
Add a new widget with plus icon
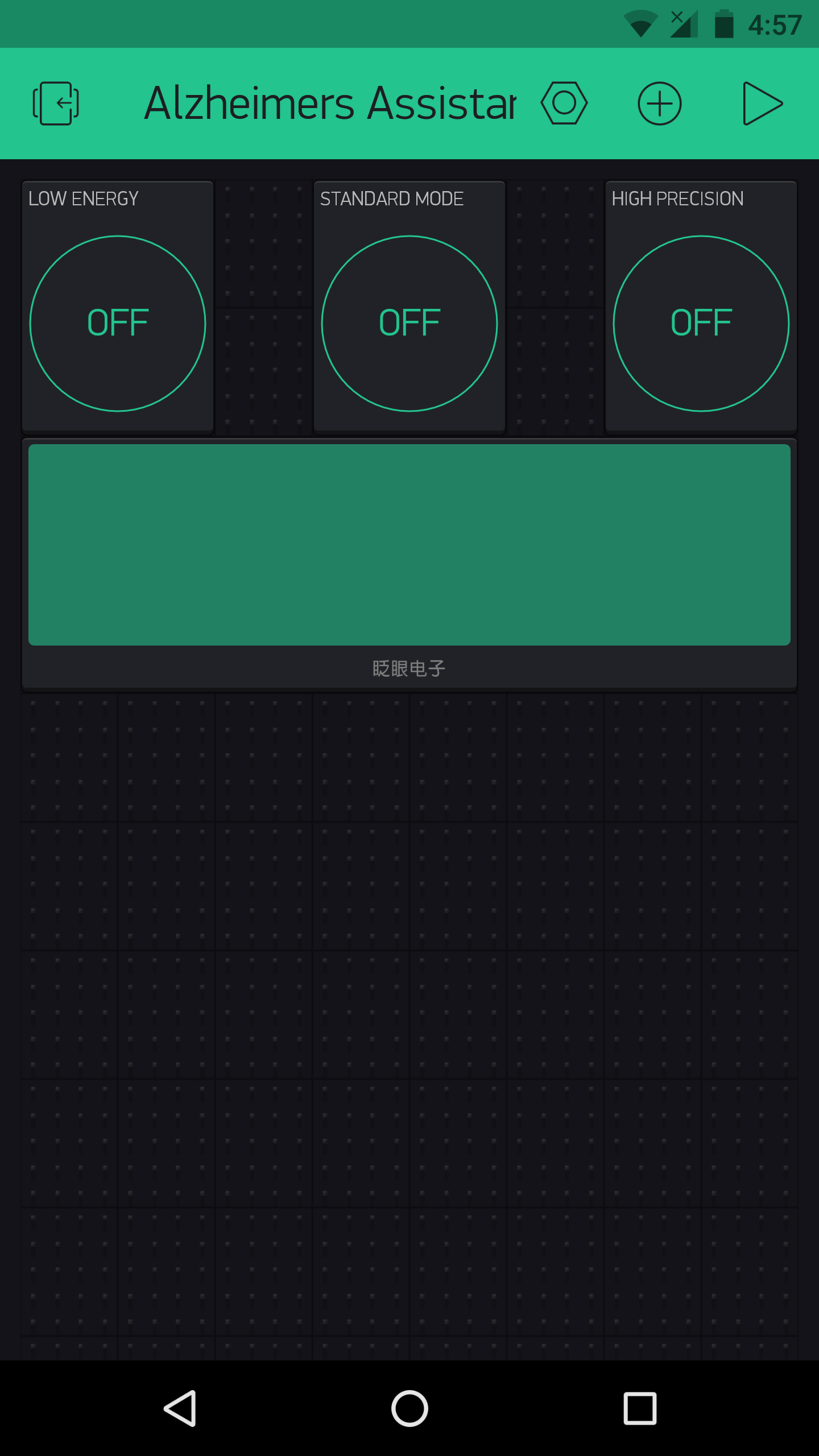pos(659,104)
